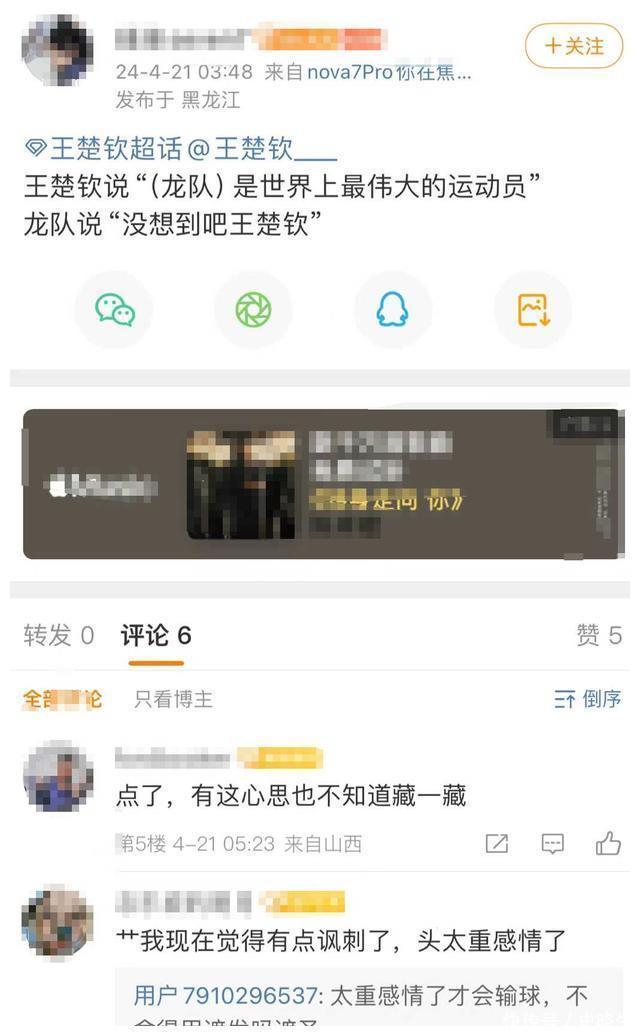Open the blurred banner card below the post
The width and height of the screenshot is (640, 1036).
click(320, 484)
